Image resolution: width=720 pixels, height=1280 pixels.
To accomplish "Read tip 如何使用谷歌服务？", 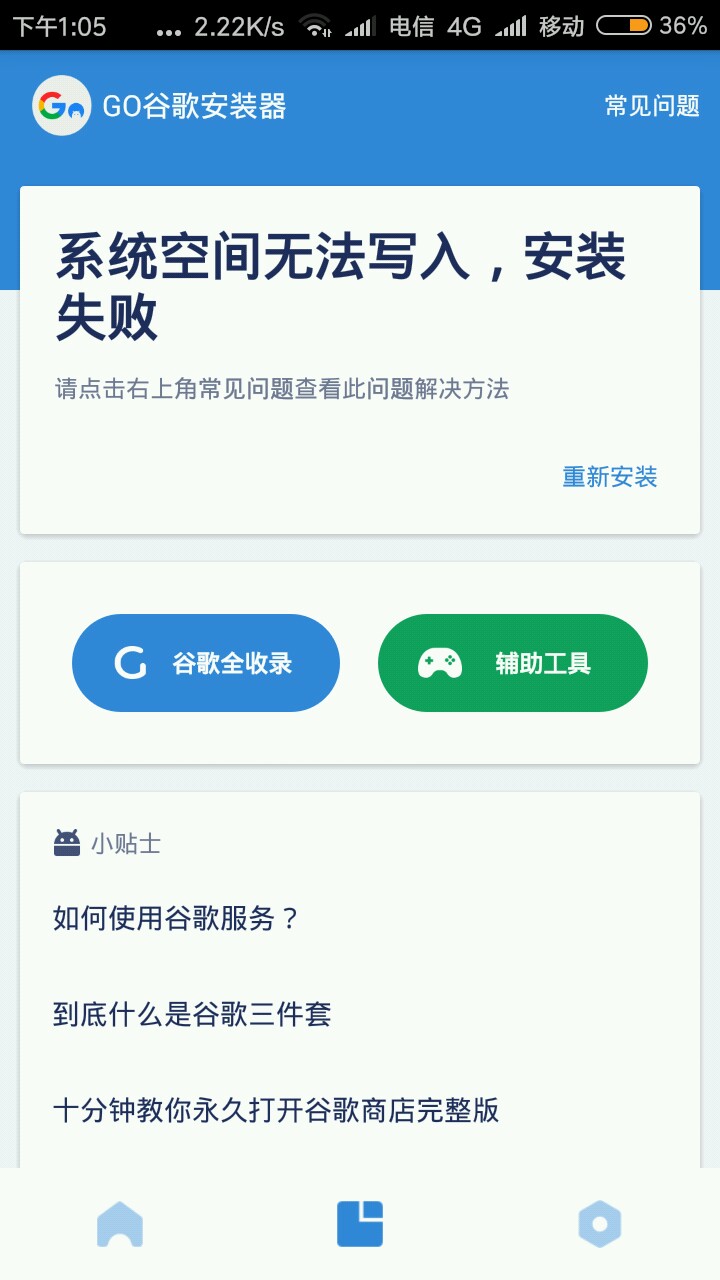I will (177, 918).
